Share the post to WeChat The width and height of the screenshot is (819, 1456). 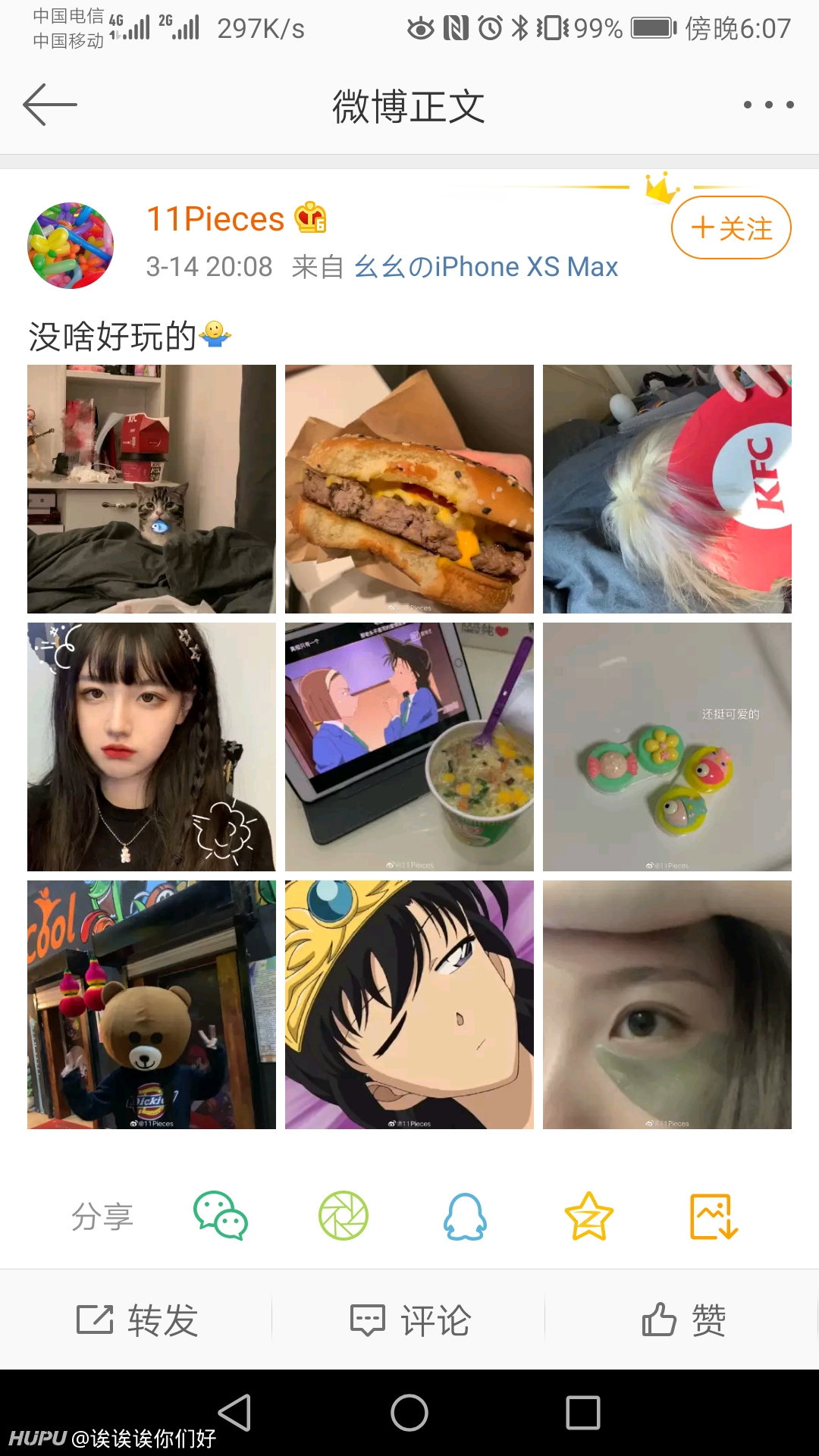click(221, 1216)
